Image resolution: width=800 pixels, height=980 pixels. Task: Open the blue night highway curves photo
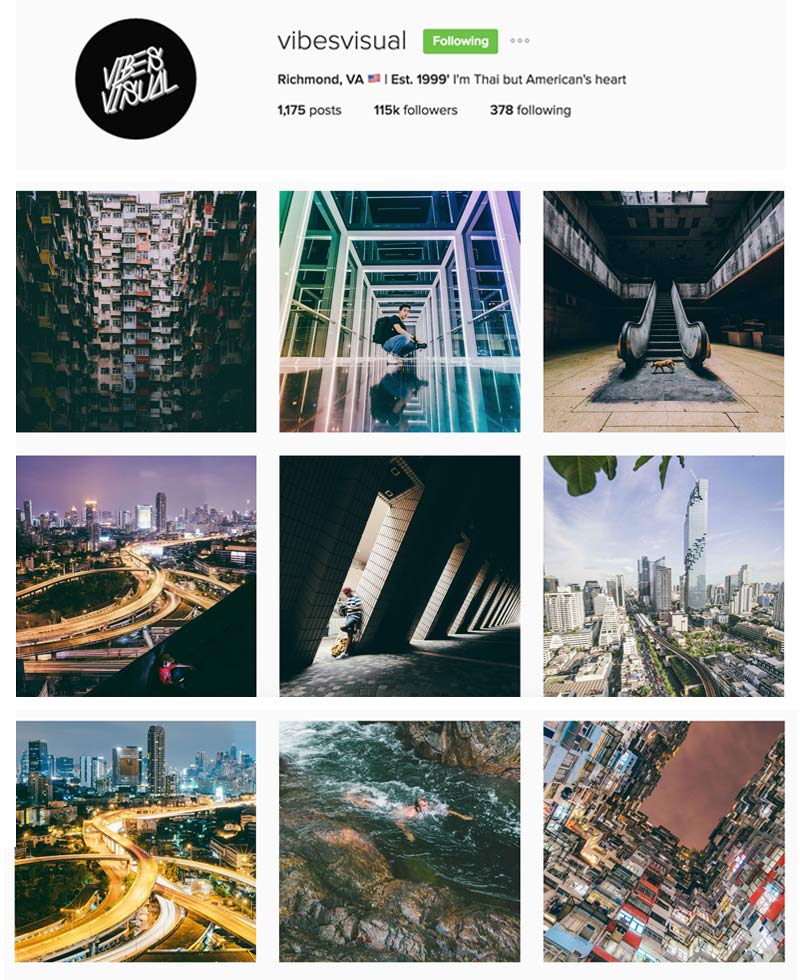(x=136, y=841)
